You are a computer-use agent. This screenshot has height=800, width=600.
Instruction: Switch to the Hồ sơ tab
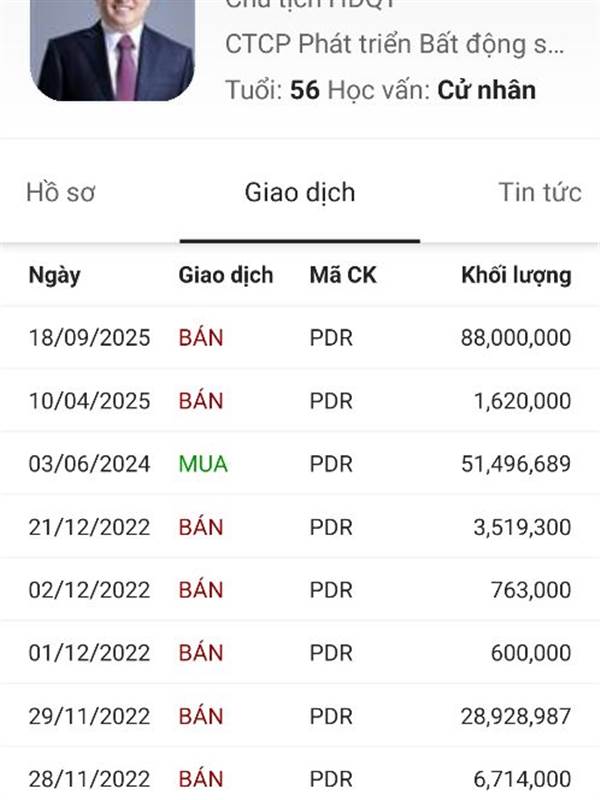[x=61, y=193]
